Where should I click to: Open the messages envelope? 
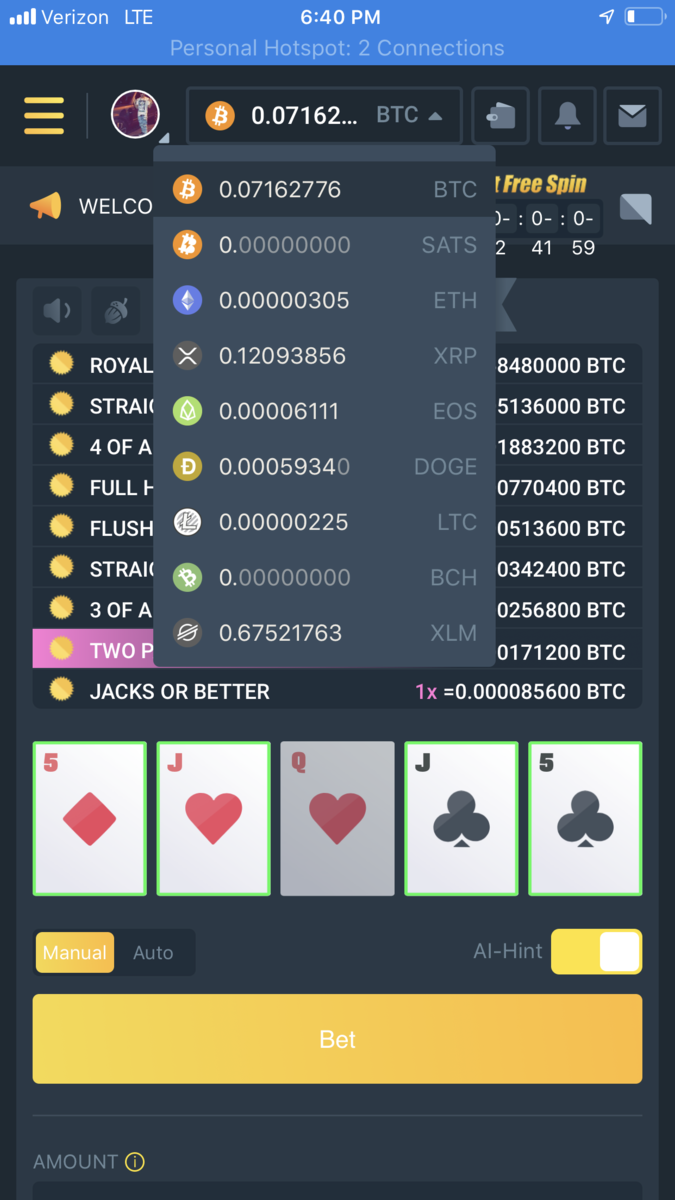632,116
